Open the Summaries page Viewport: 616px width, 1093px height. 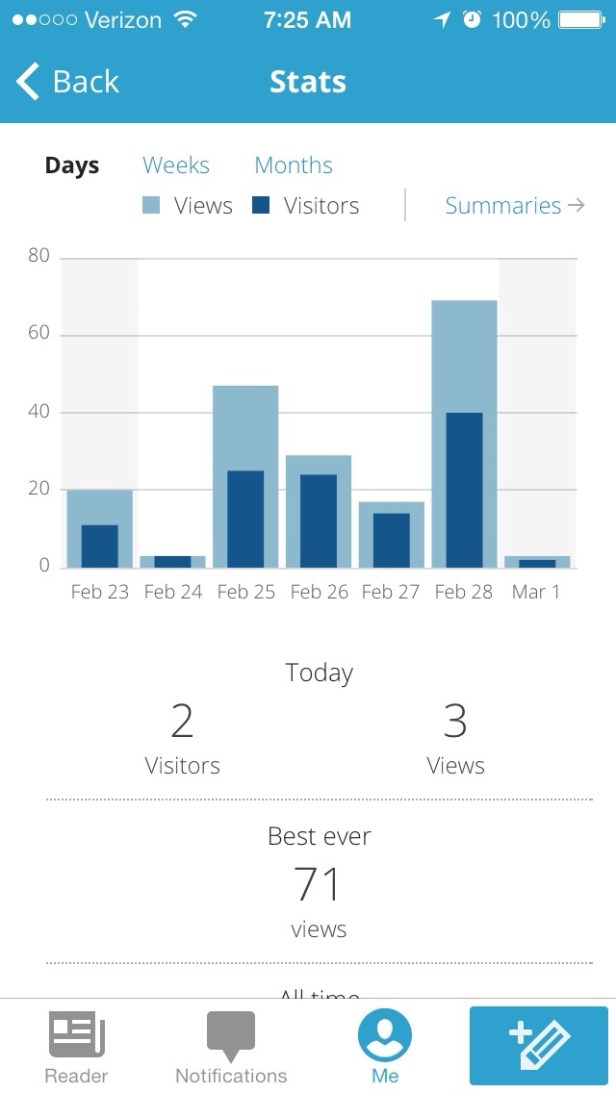pos(514,206)
